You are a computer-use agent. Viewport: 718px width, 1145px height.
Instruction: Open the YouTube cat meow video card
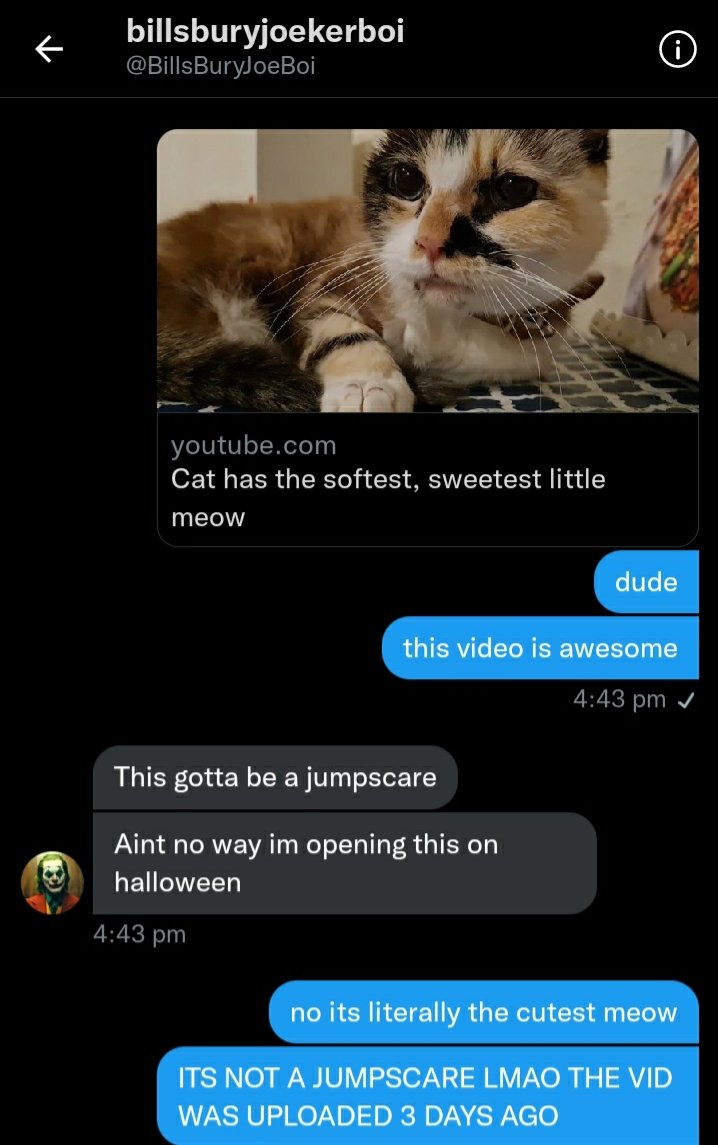pyautogui.click(x=427, y=337)
